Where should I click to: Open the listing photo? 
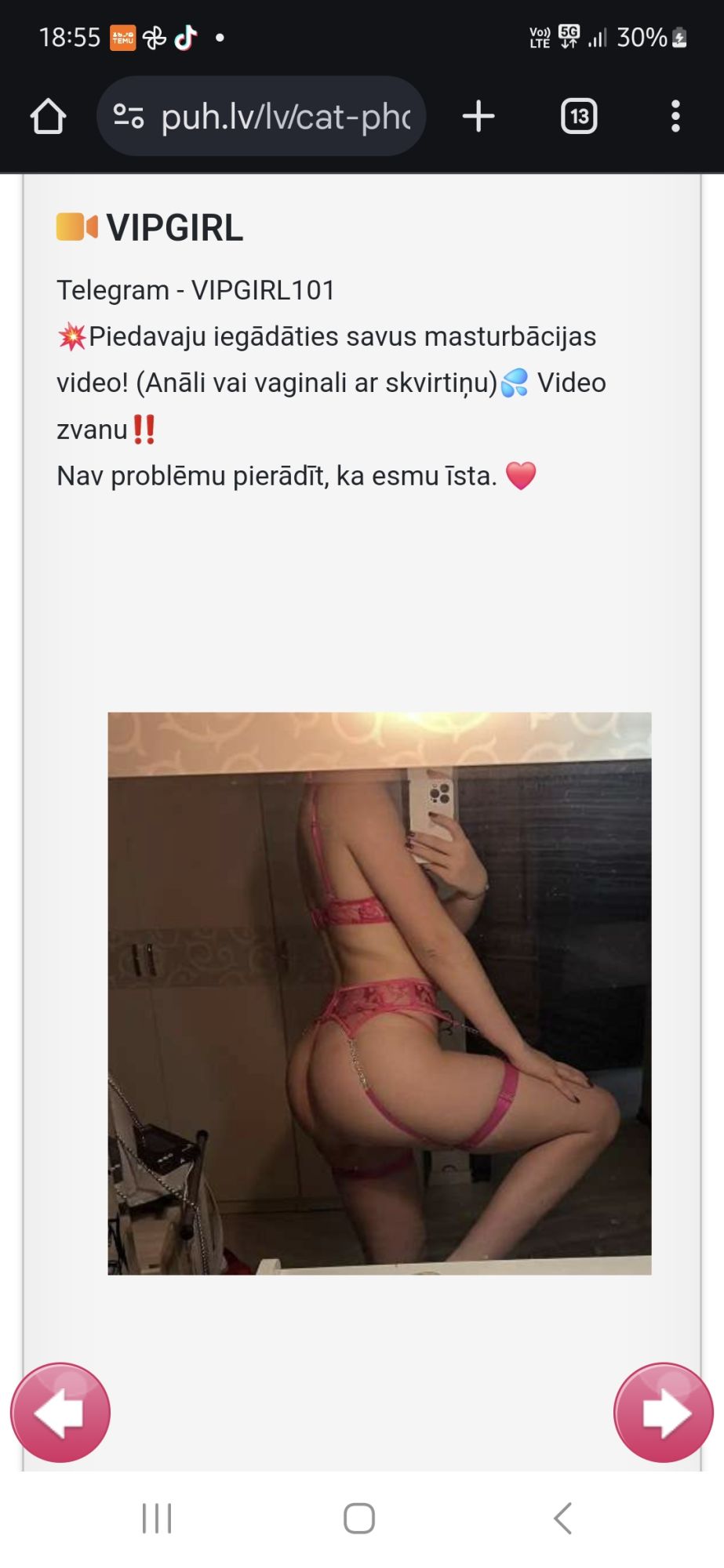coord(379,993)
